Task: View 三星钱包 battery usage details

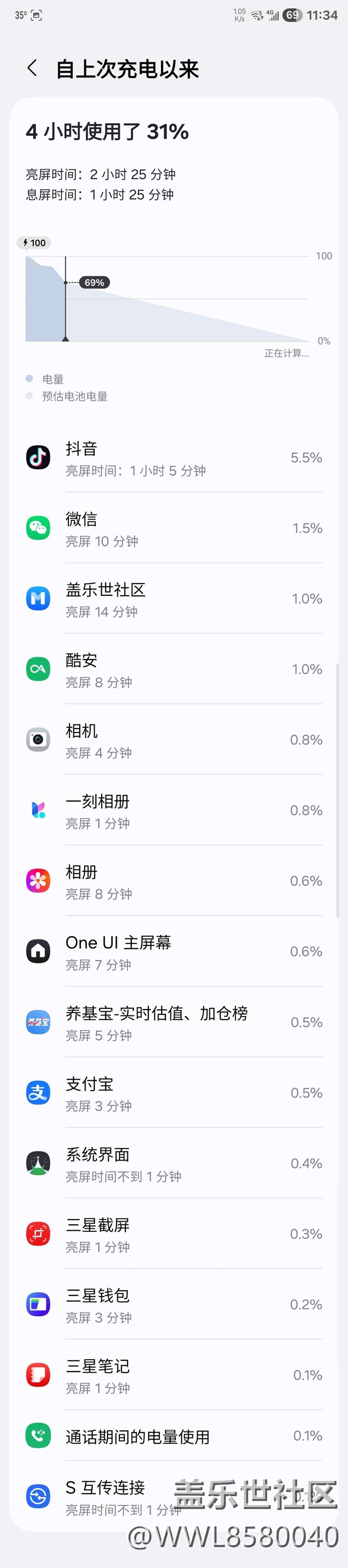Action: [174, 1305]
